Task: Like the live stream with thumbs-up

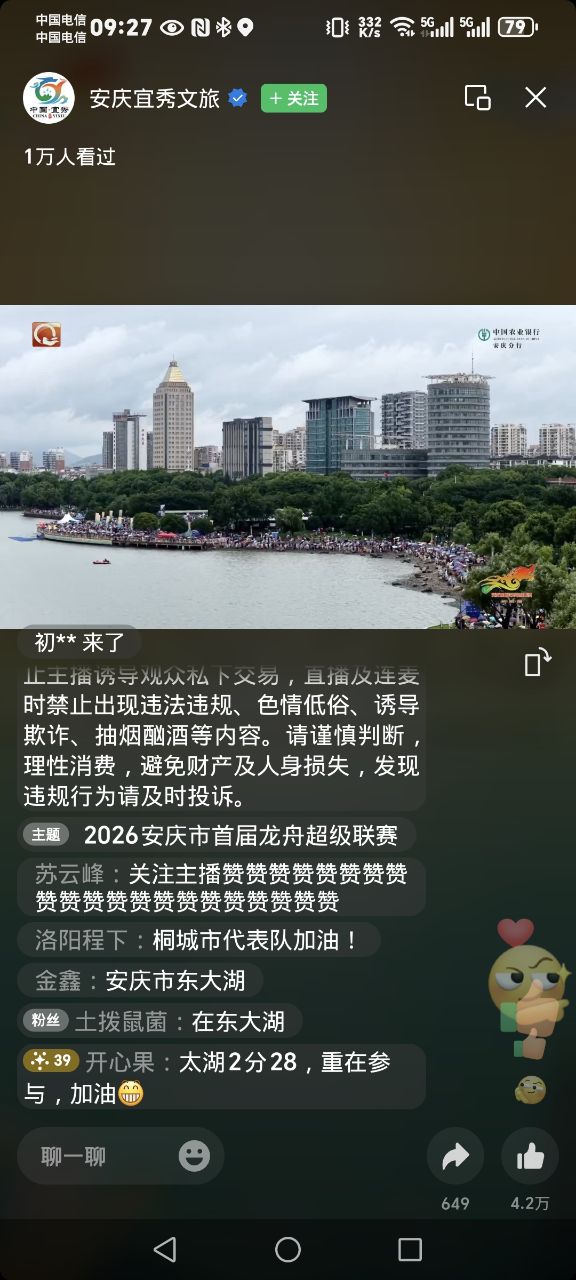Action: coord(530,1157)
